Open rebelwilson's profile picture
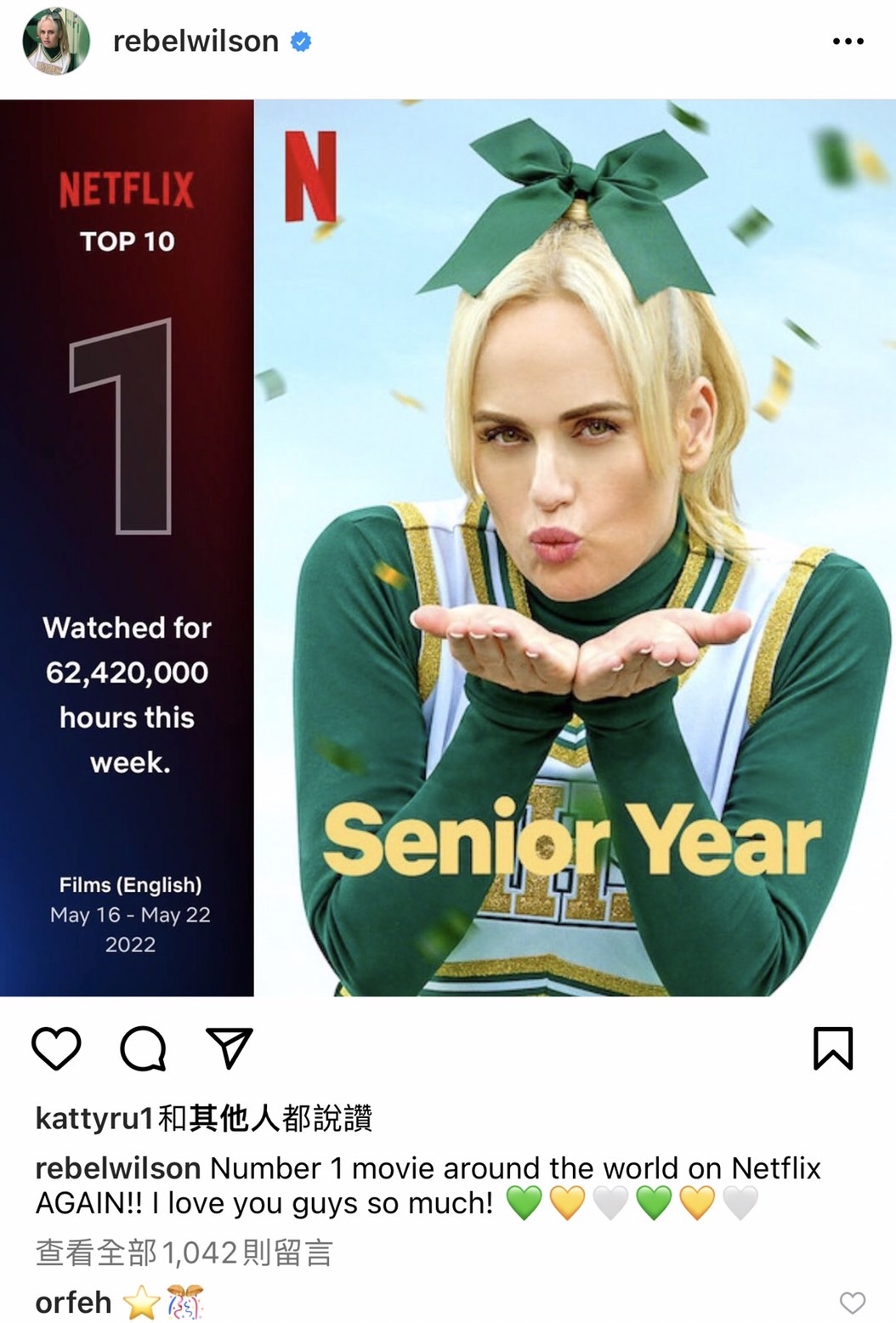Image resolution: width=896 pixels, height=1323 pixels. coord(56,41)
